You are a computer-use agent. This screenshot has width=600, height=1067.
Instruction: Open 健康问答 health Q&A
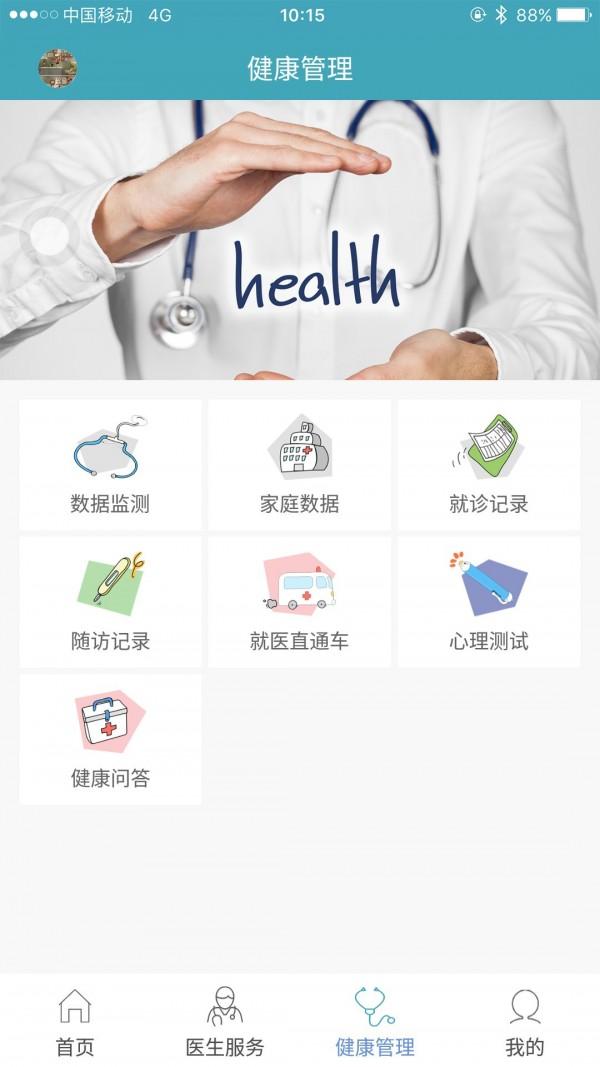(110, 740)
